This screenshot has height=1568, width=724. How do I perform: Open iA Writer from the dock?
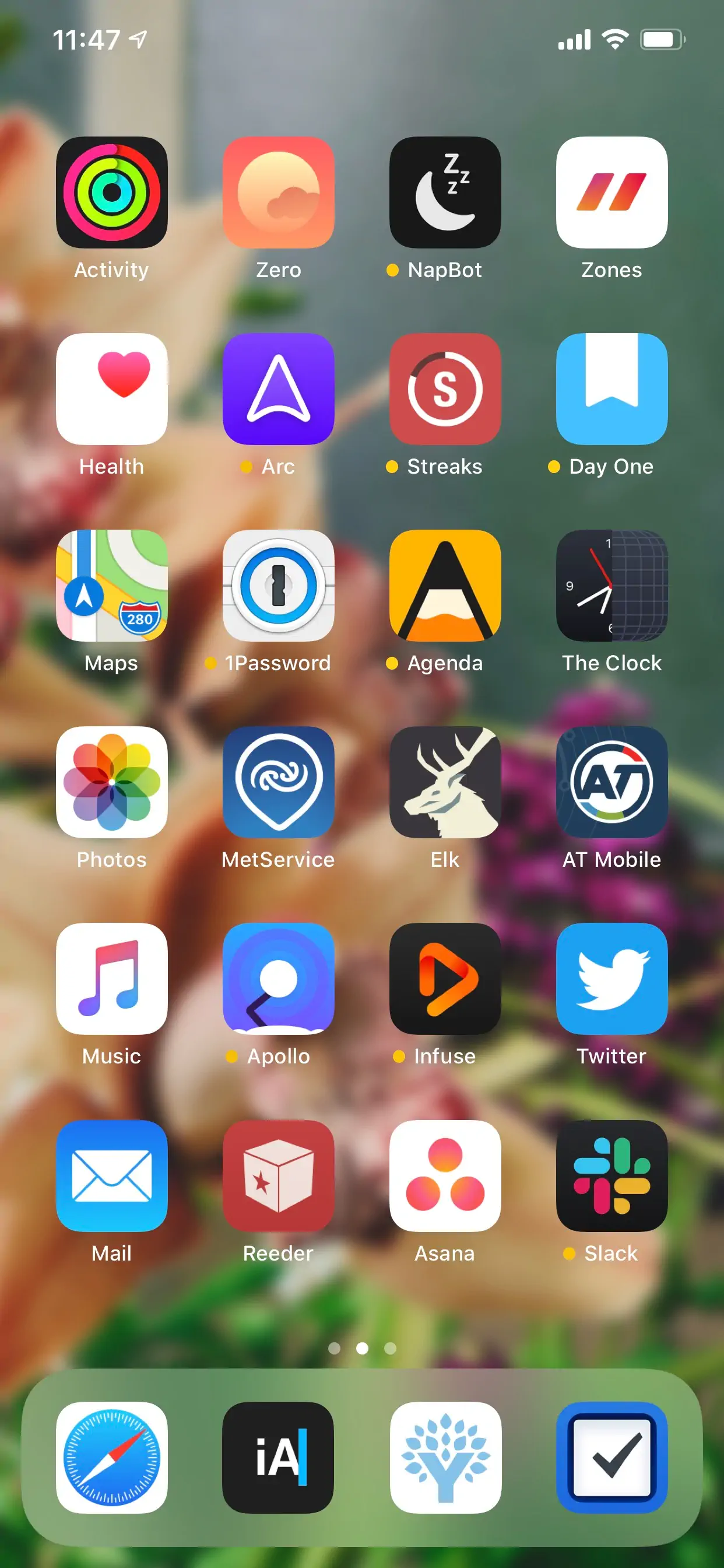[278, 1458]
